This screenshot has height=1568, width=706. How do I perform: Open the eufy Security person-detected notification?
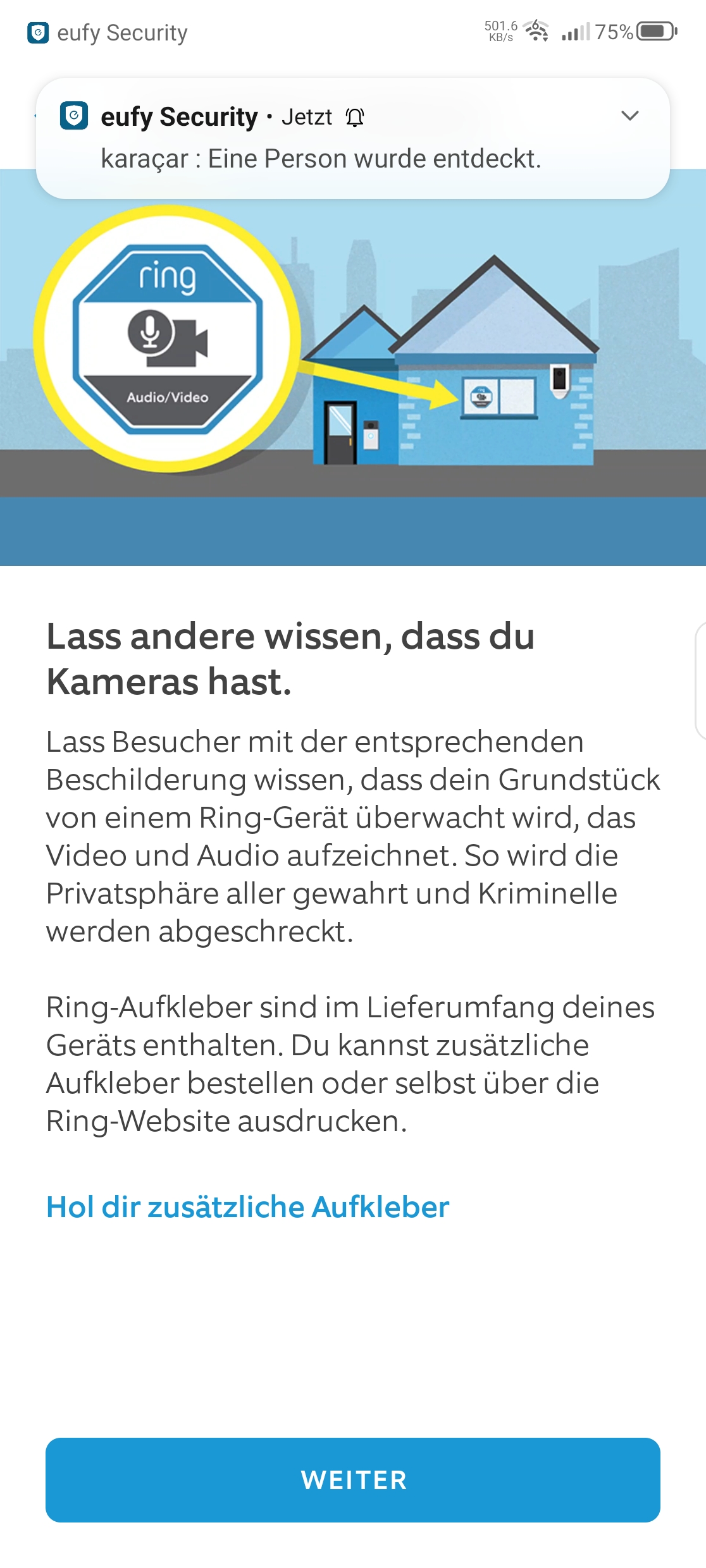point(320,158)
